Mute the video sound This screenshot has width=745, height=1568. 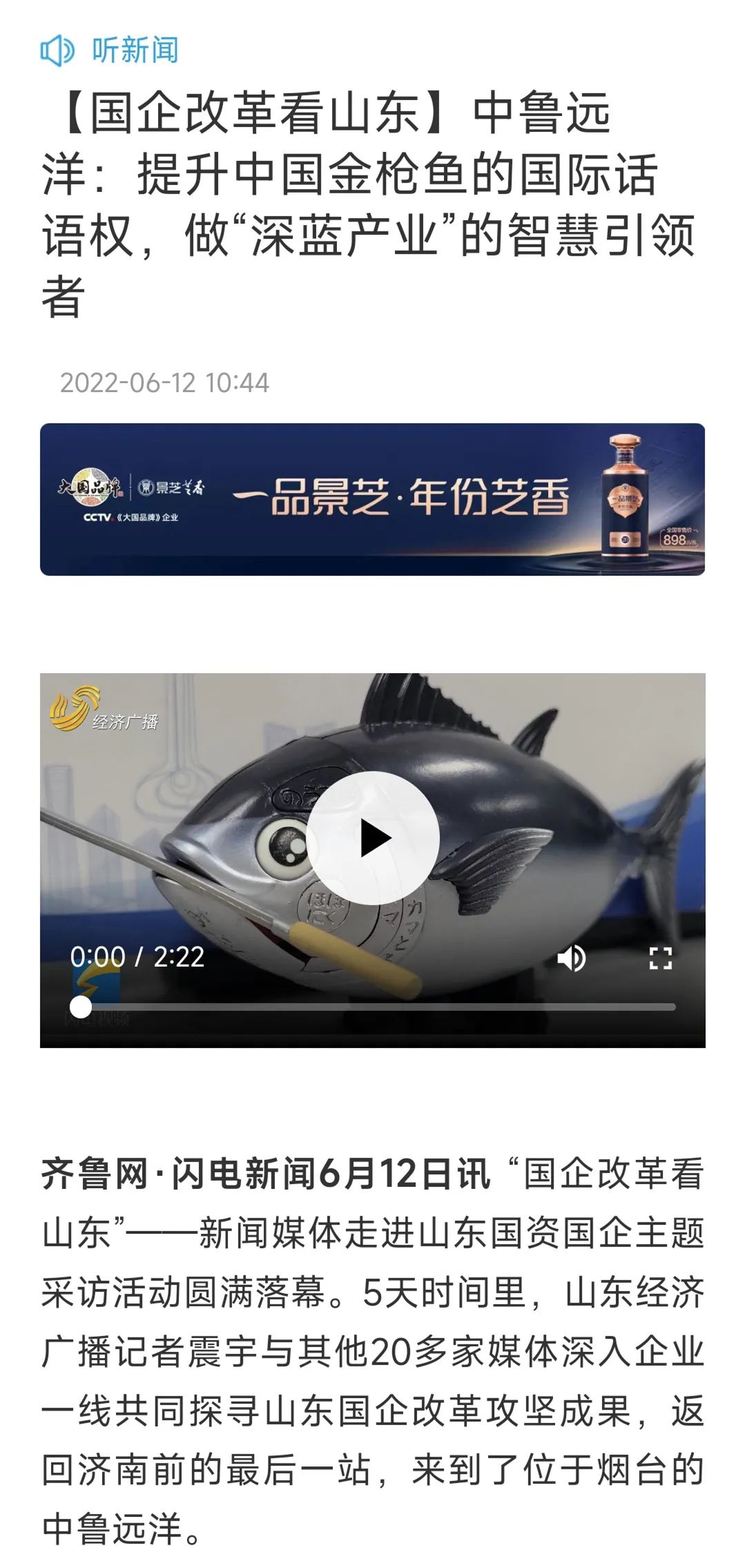[x=572, y=958]
